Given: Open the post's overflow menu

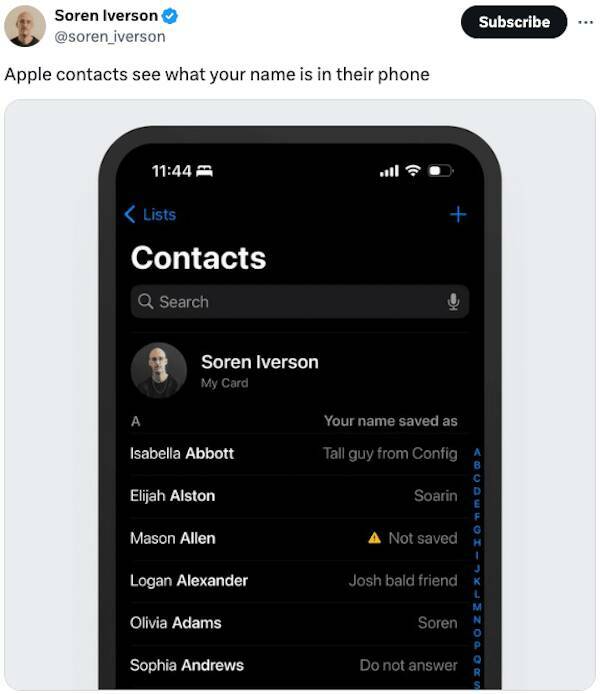Looking at the screenshot, I should tap(585, 22).
